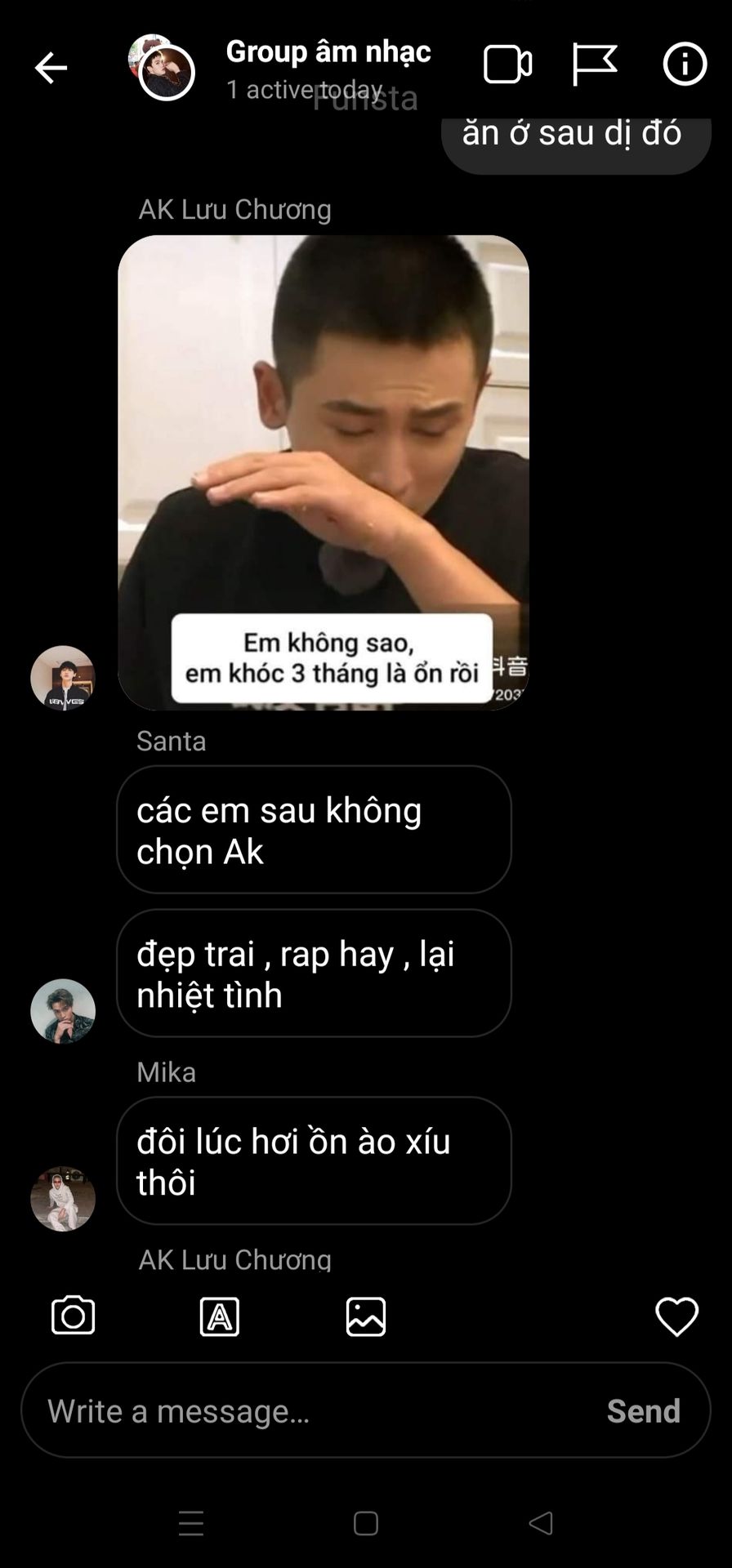The width and height of the screenshot is (732, 1568).
Task: Open the camera to take a photo
Action: pos(74,1316)
